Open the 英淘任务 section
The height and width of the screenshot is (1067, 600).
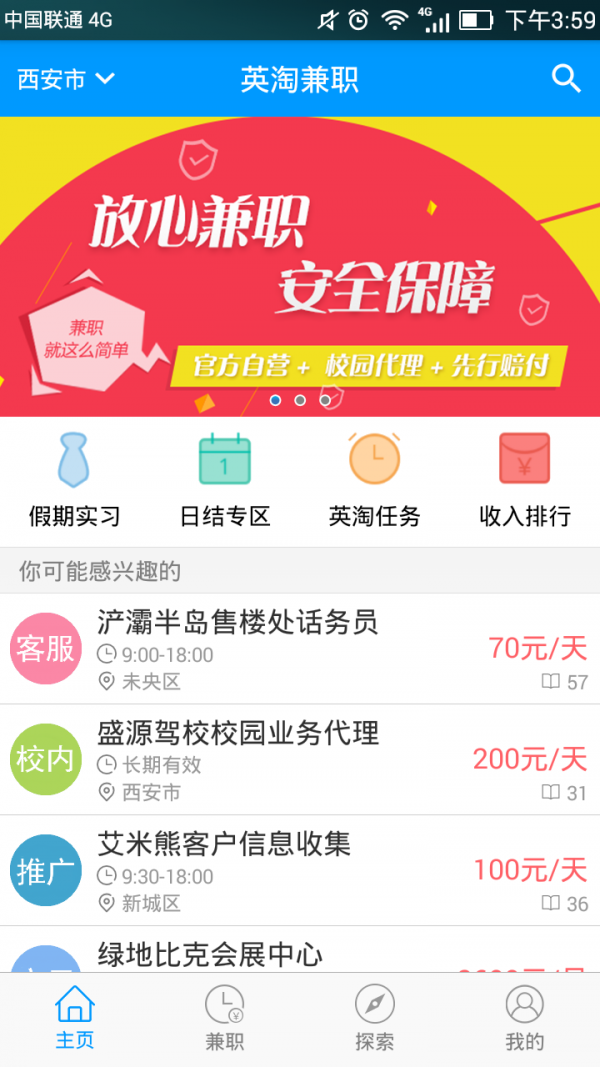point(375,480)
